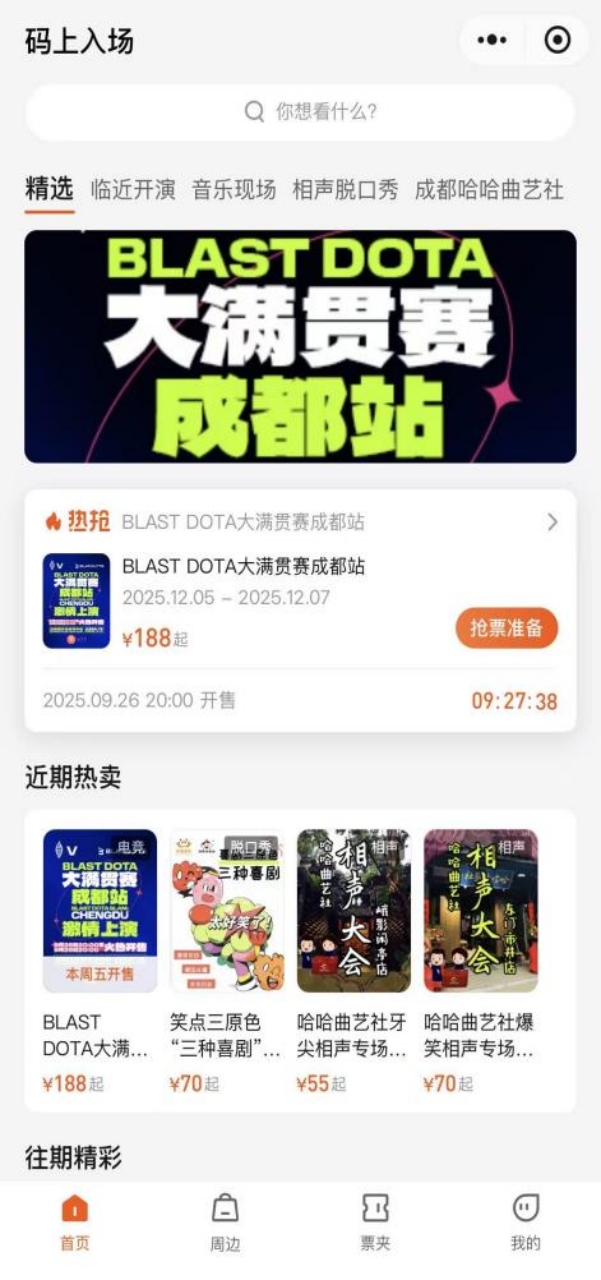The width and height of the screenshot is (601, 1280).
Task: Switch to the 音乐现场 tab
Action: pyautogui.click(x=234, y=190)
